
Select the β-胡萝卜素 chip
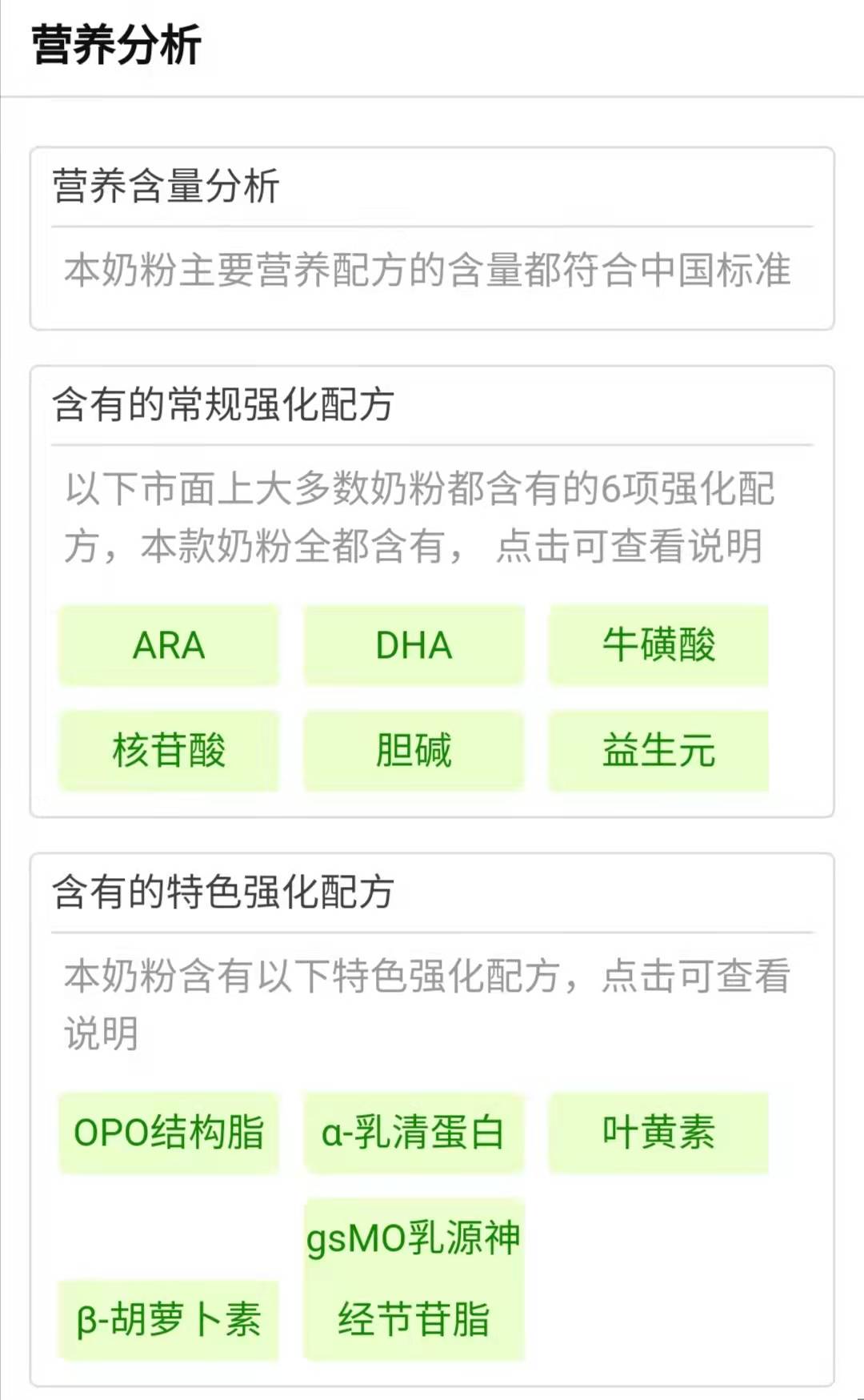169,1319
